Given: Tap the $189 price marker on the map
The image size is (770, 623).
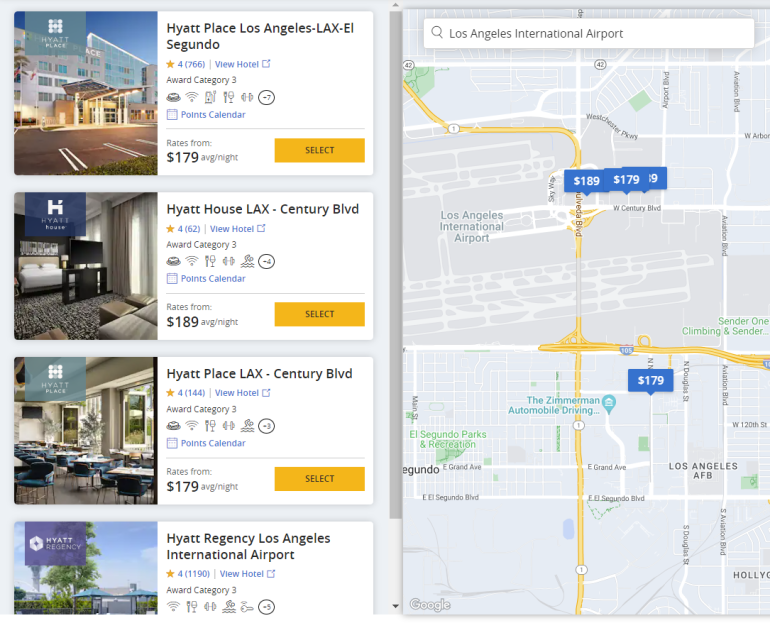Looking at the screenshot, I should tap(586, 181).
